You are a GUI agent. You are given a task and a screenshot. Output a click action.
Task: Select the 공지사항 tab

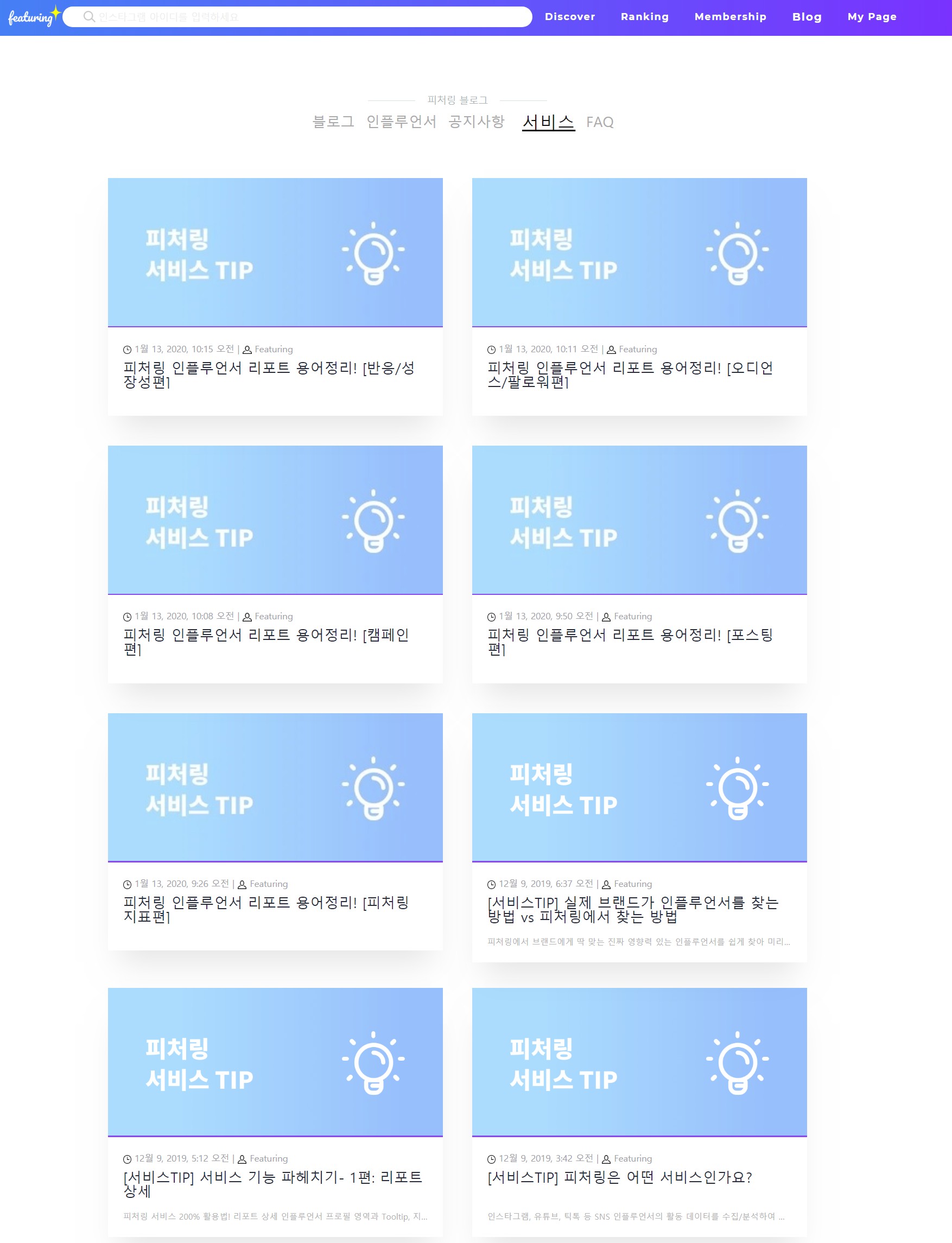point(476,122)
